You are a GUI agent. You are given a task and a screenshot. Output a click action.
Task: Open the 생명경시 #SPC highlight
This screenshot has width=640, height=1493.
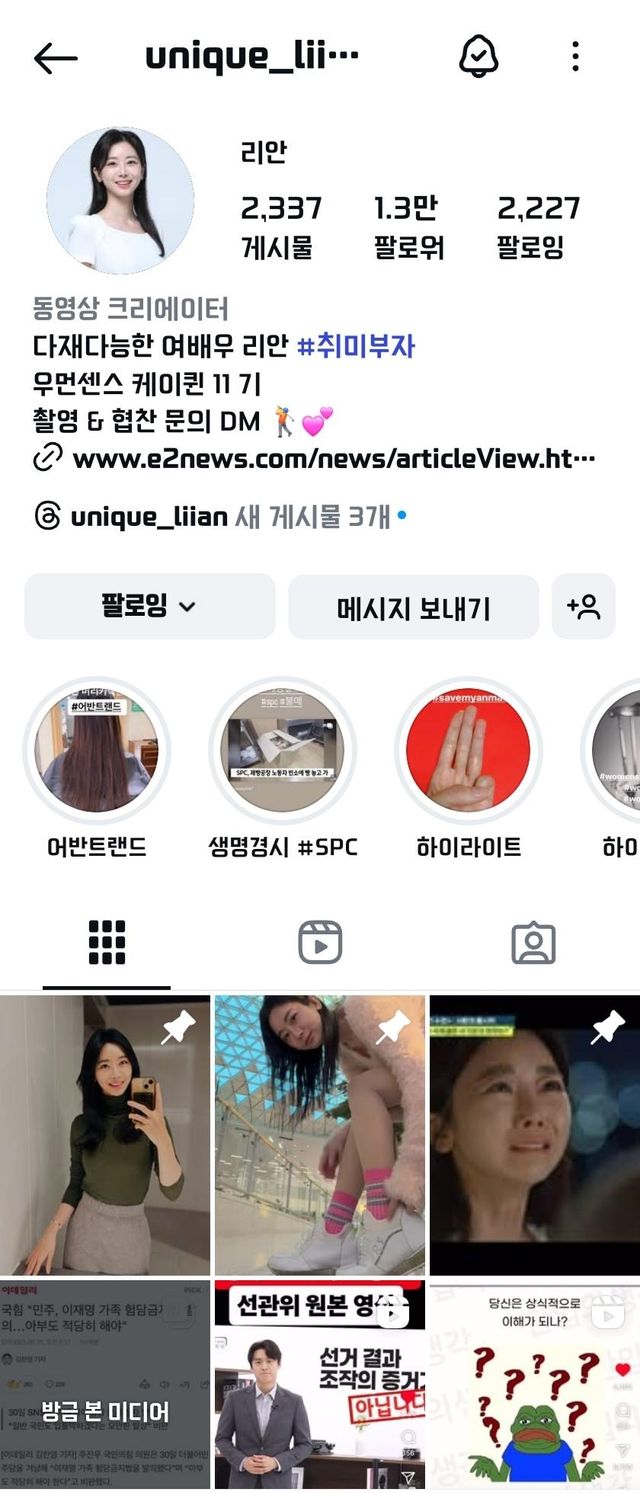[282, 751]
